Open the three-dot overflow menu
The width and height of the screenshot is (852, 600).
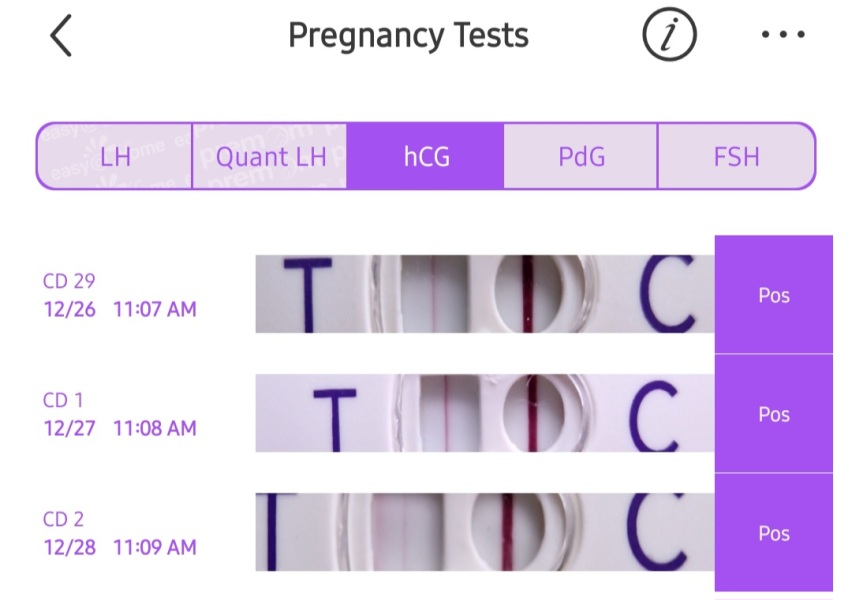pos(782,36)
